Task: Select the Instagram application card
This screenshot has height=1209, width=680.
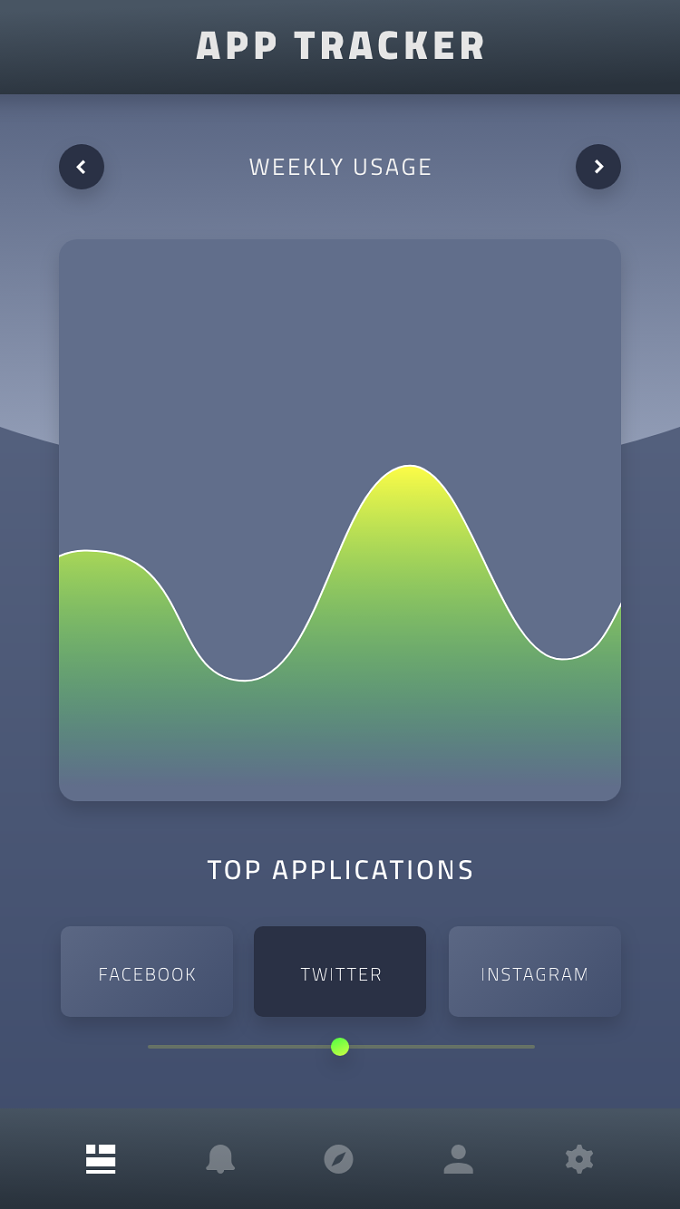Action: [x=534, y=972]
